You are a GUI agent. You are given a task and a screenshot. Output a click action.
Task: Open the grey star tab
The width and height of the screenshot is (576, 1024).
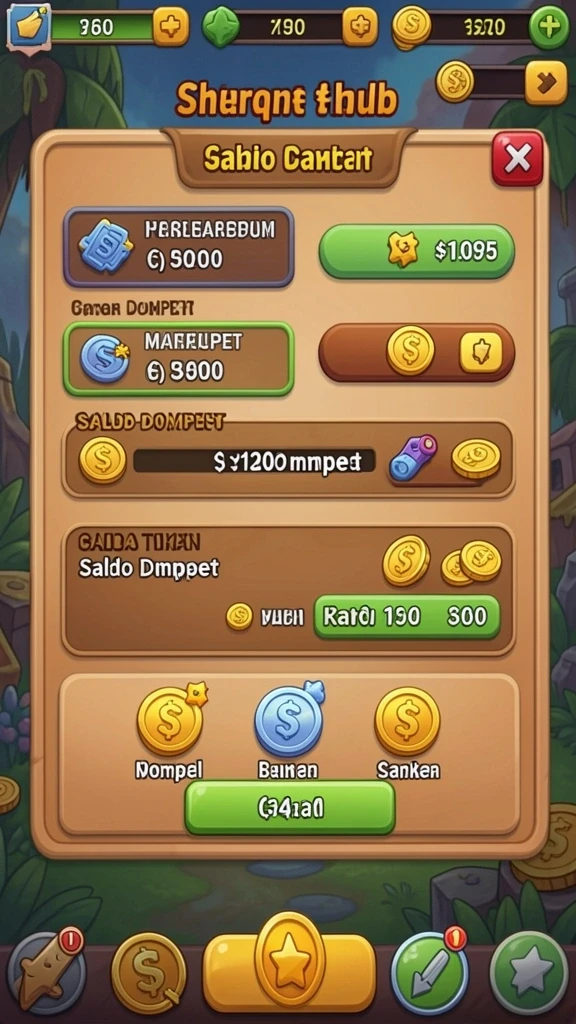point(529,972)
